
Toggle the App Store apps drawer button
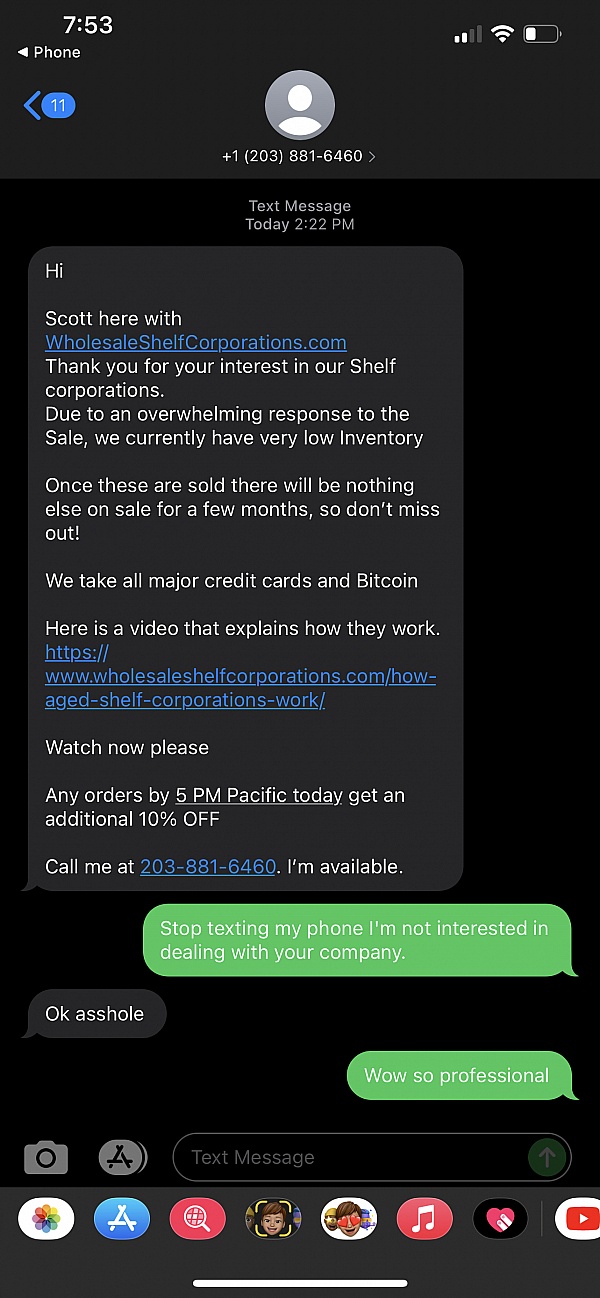tap(122, 1158)
